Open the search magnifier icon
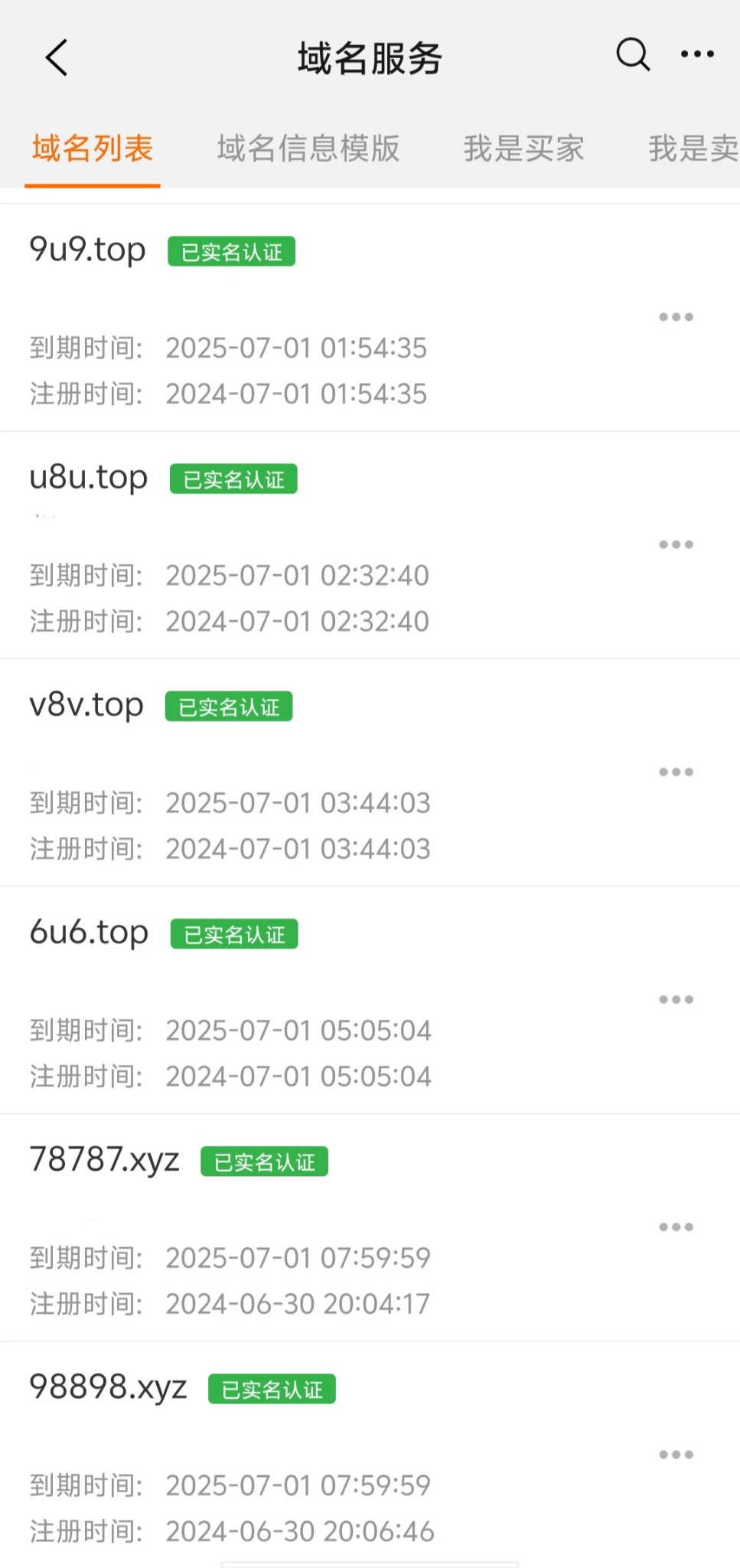 click(633, 55)
